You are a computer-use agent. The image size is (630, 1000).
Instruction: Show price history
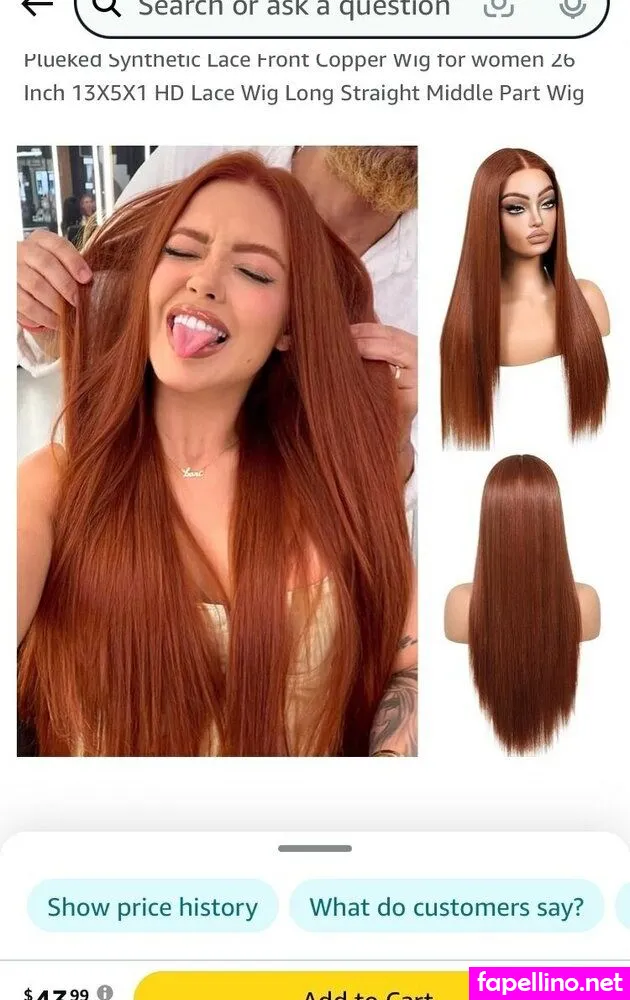[152, 907]
